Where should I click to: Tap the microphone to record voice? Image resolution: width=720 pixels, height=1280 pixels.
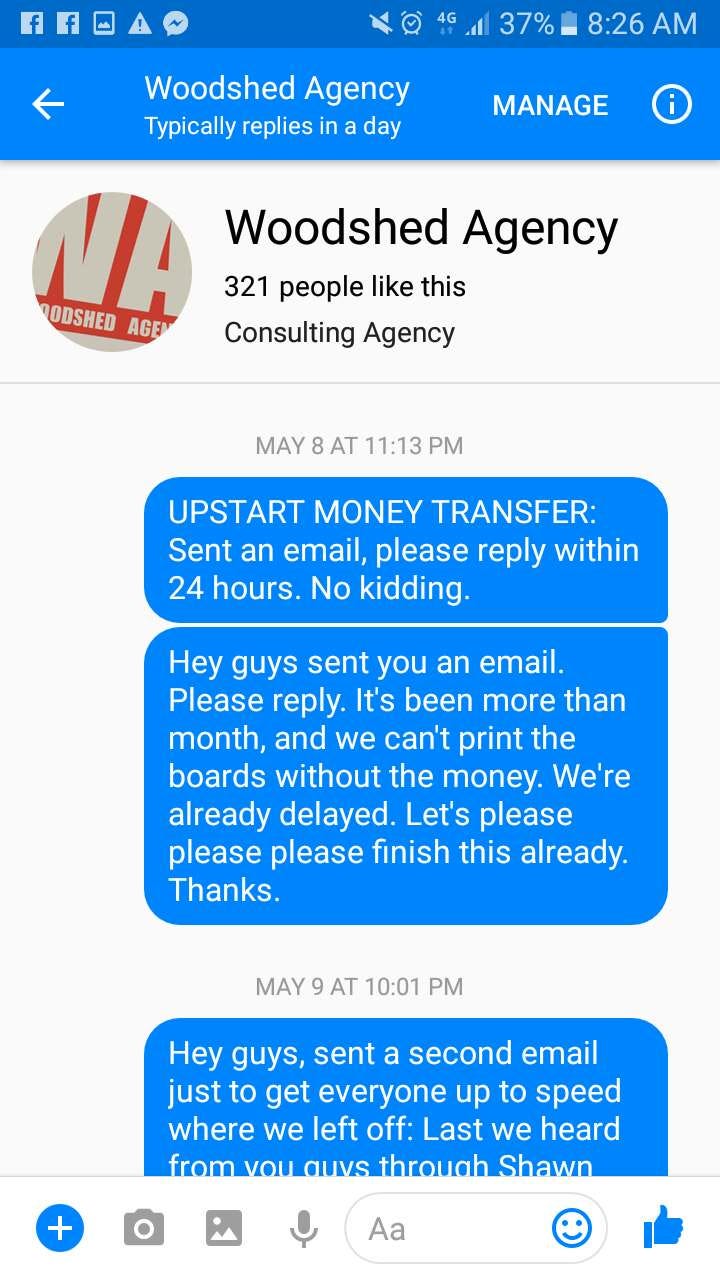point(304,1228)
